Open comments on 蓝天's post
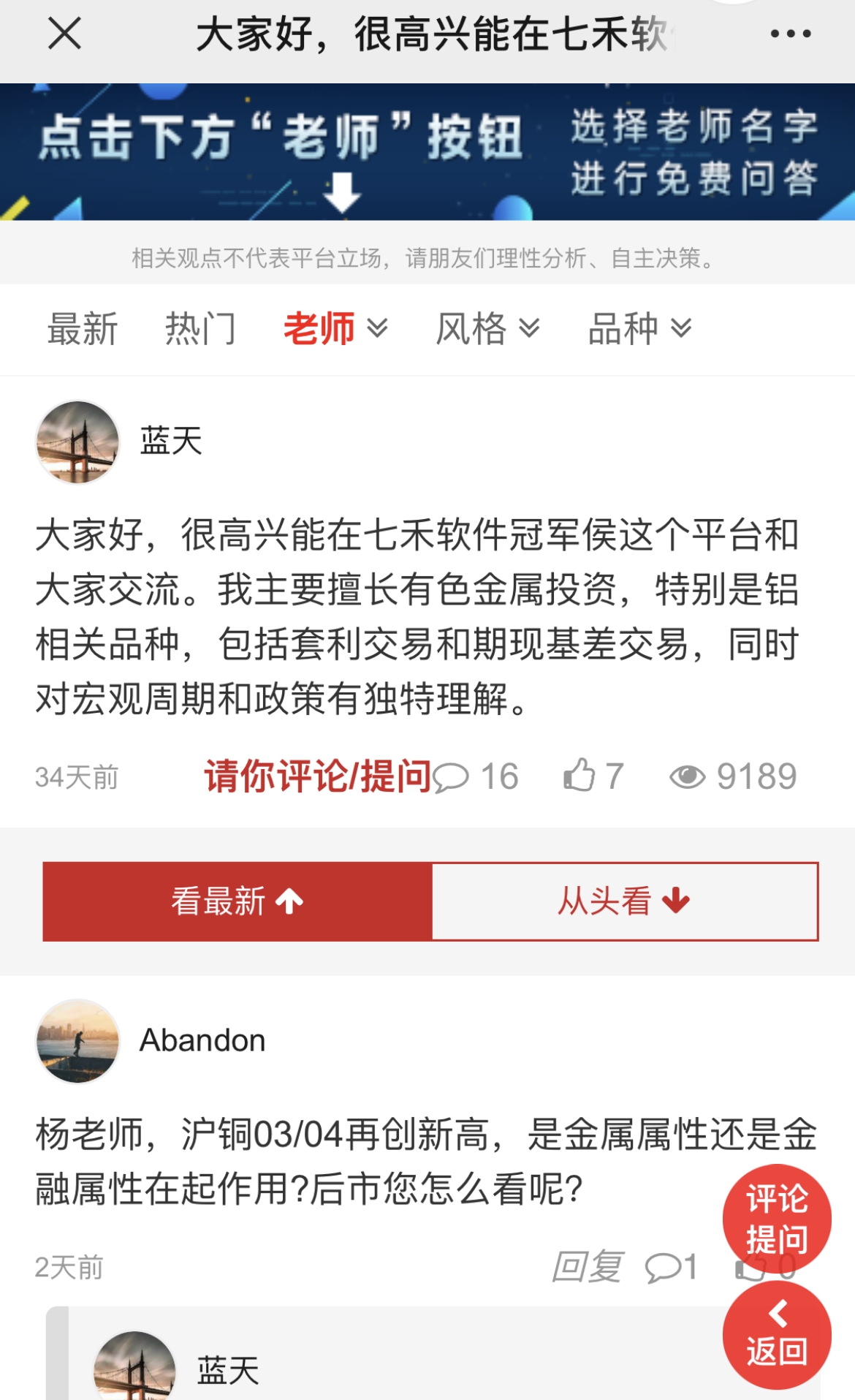 475,776
